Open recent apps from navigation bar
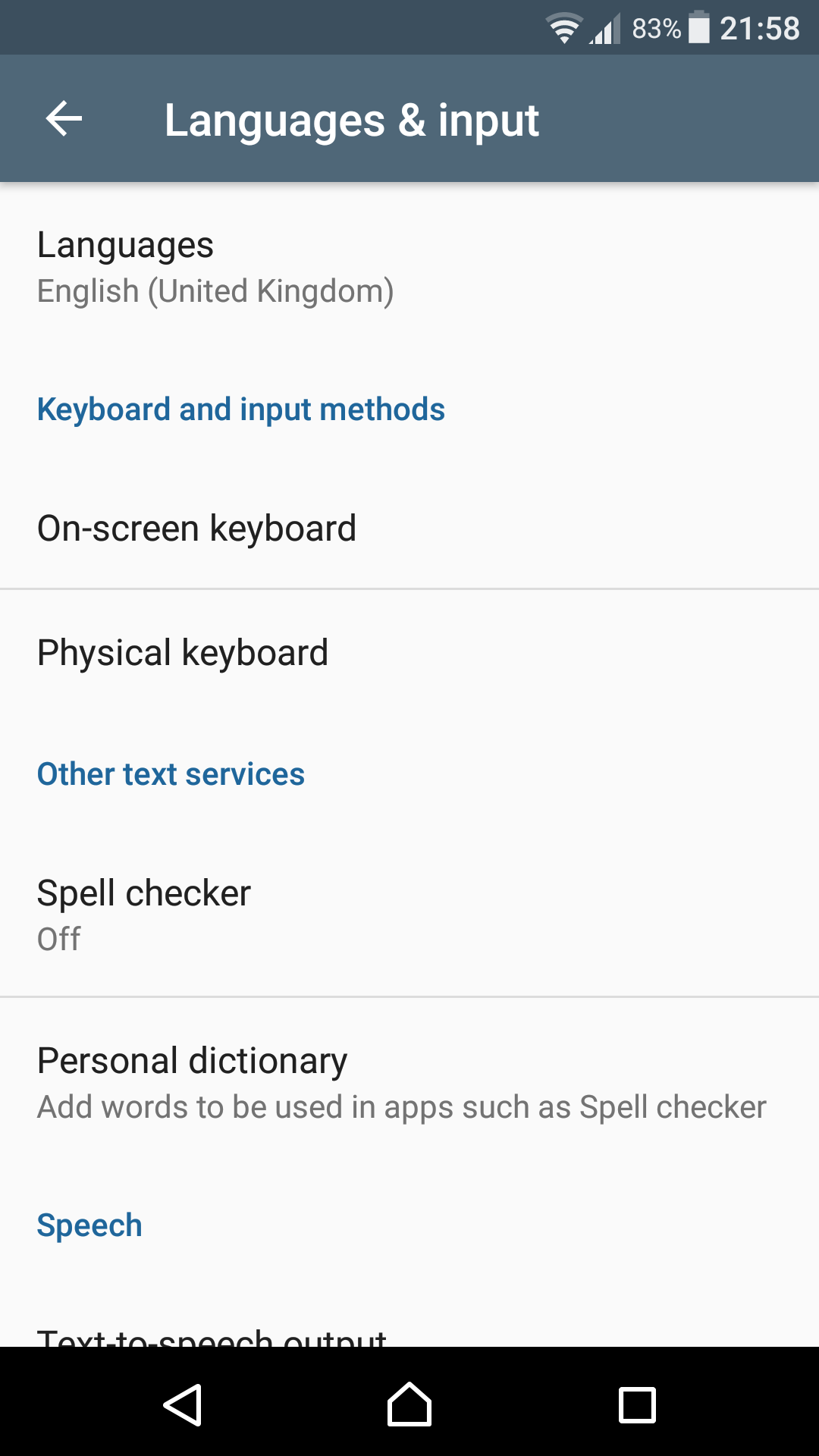The height and width of the screenshot is (1456, 819). pyautogui.click(x=637, y=1405)
